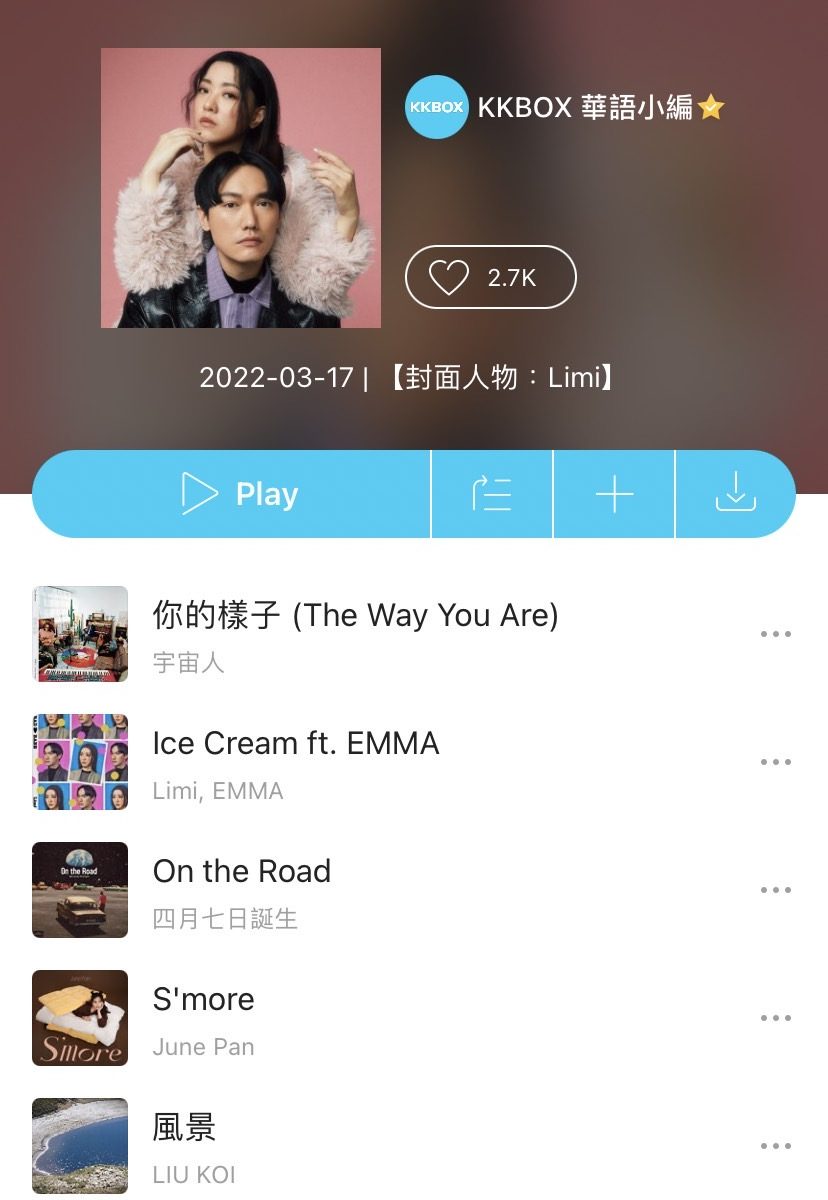This screenshot has height=1200, width=828.
Task: Tap the three dots beside 風景
Action: click(775, 1146)
